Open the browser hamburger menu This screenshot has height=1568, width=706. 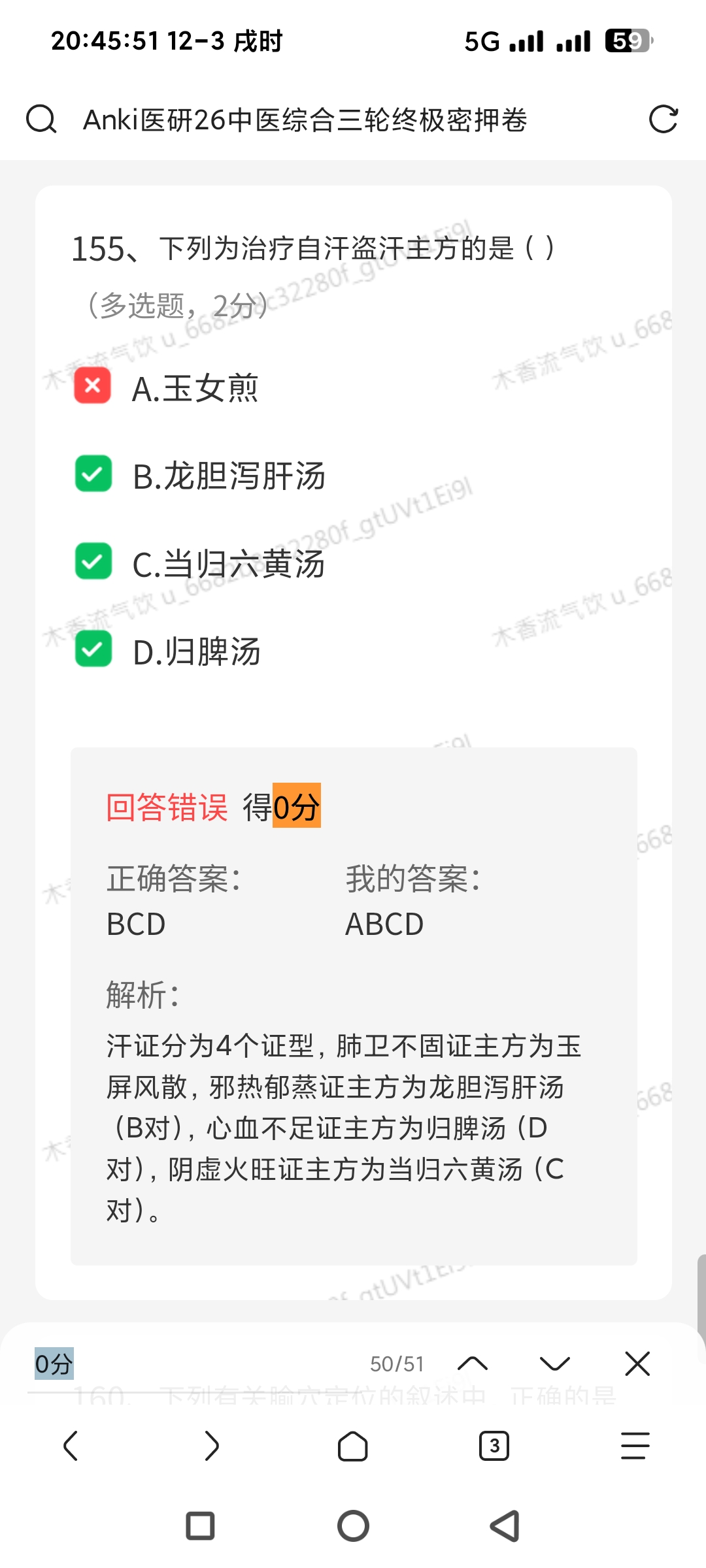pyautogui.click(x=635, y=1446)
